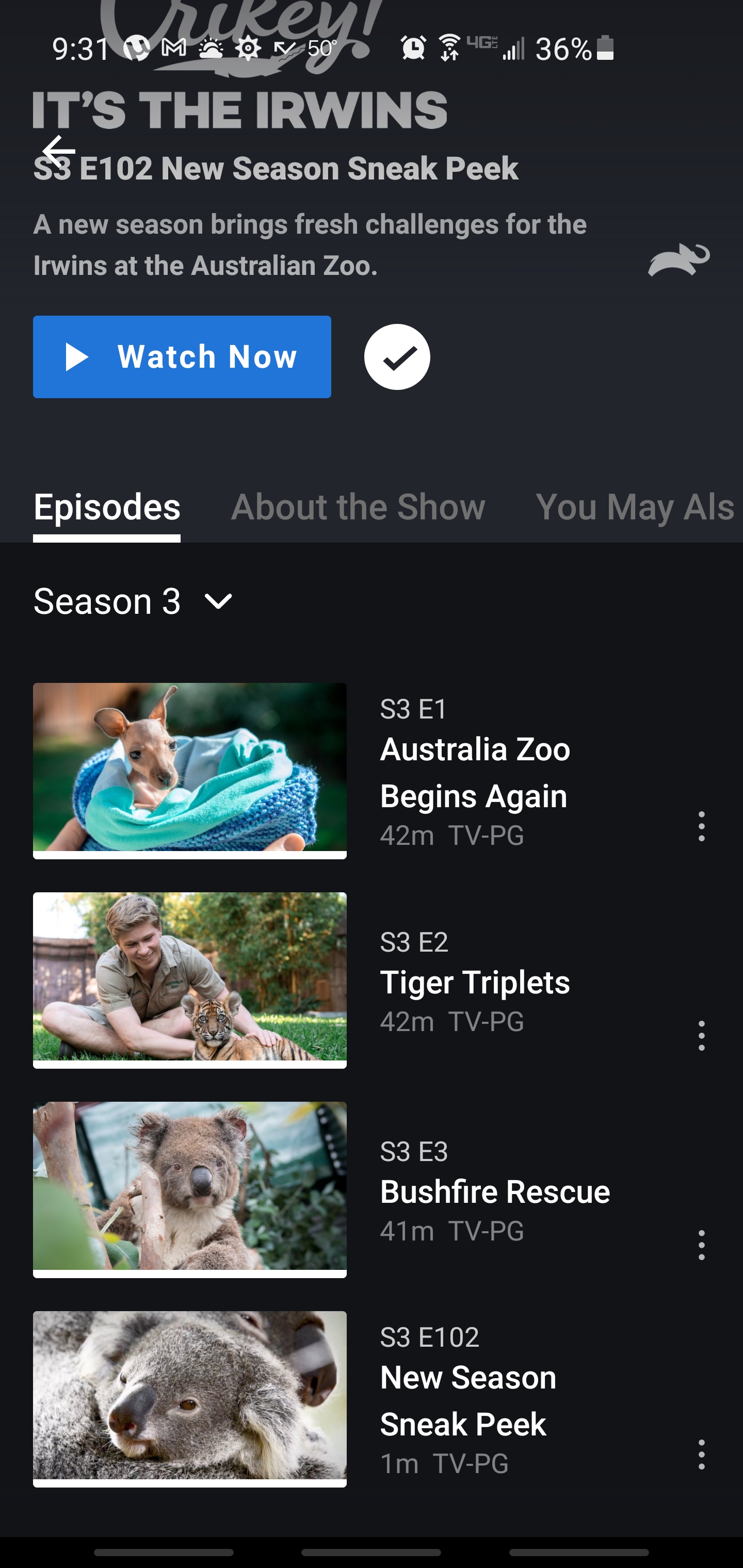Select the Episodes tab
The width and height of the screenshot is (743, 1568).
click(107, 507)
